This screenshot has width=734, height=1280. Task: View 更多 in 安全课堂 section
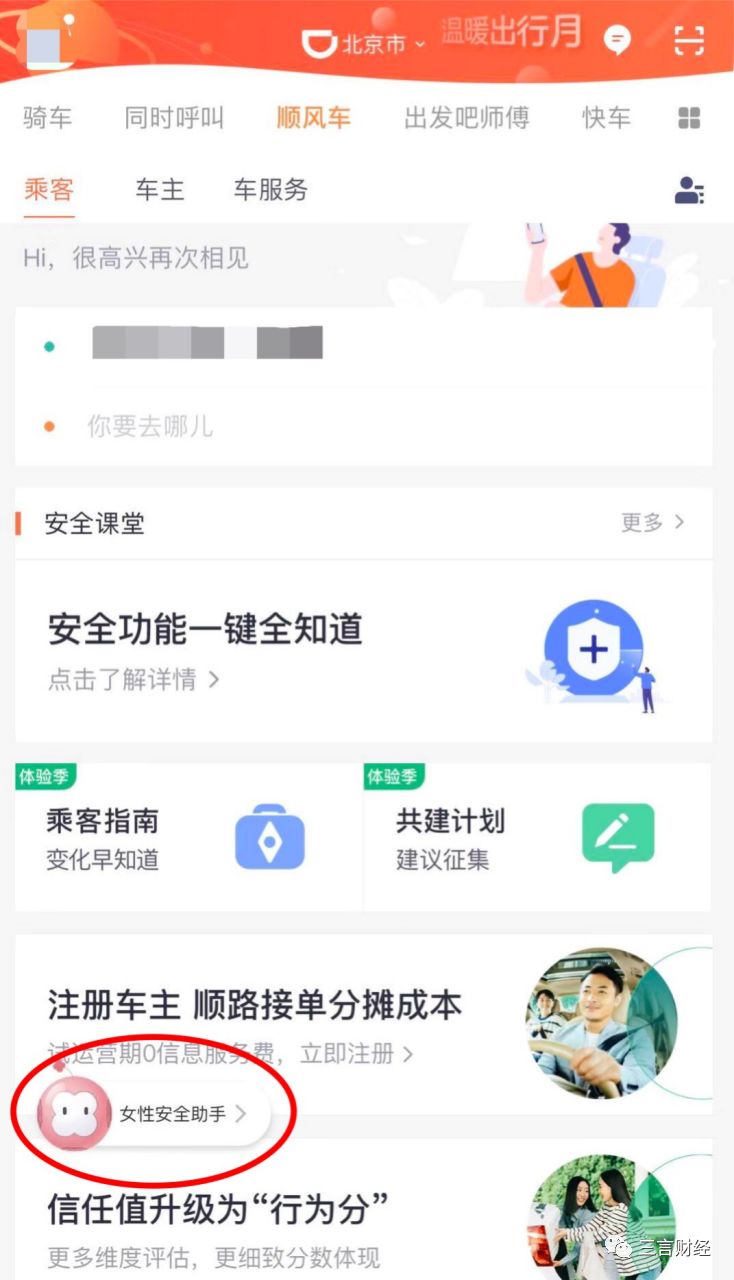coord(653,522)
